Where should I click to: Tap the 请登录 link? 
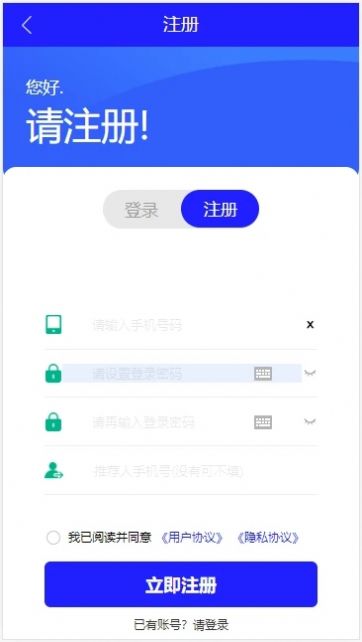point(211,625)
